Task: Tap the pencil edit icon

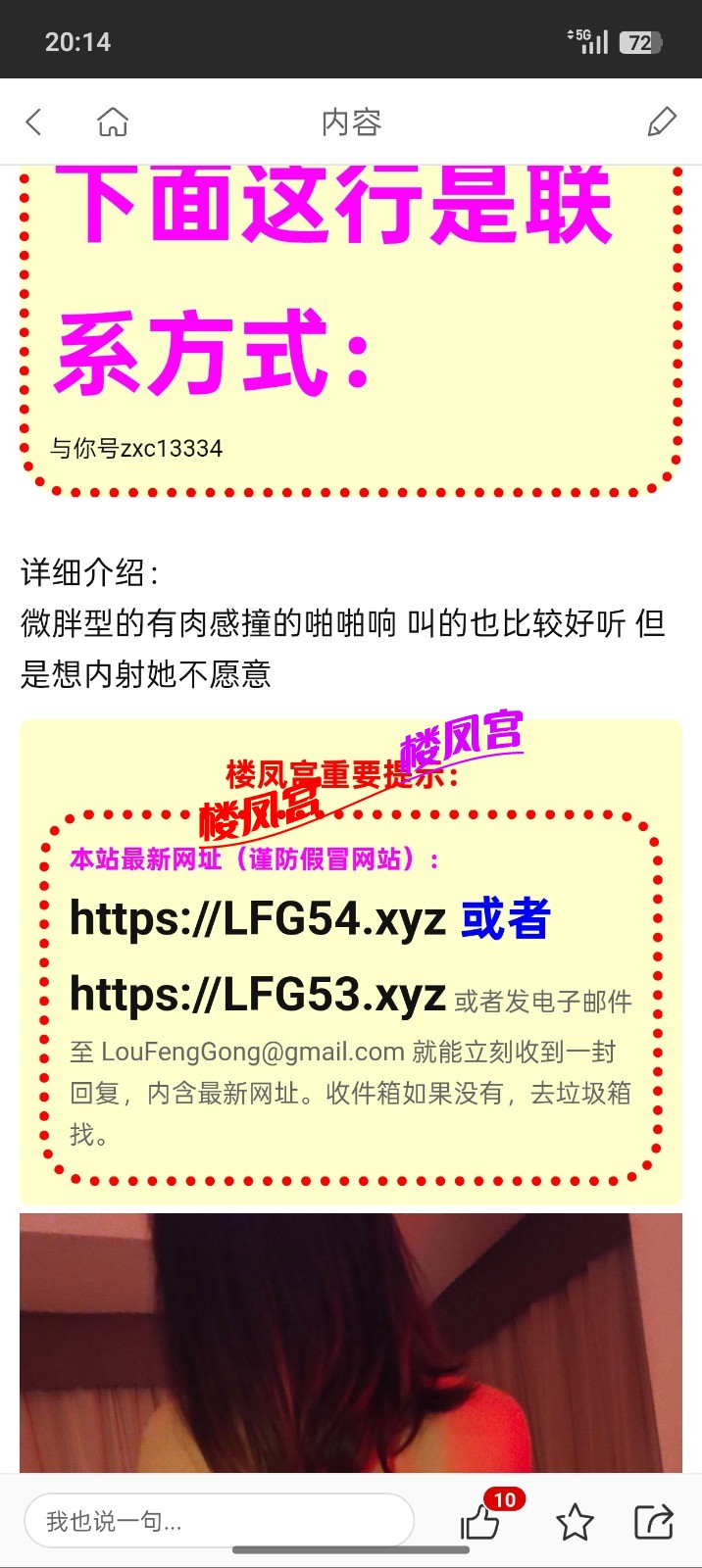Action: pos(662,122)
